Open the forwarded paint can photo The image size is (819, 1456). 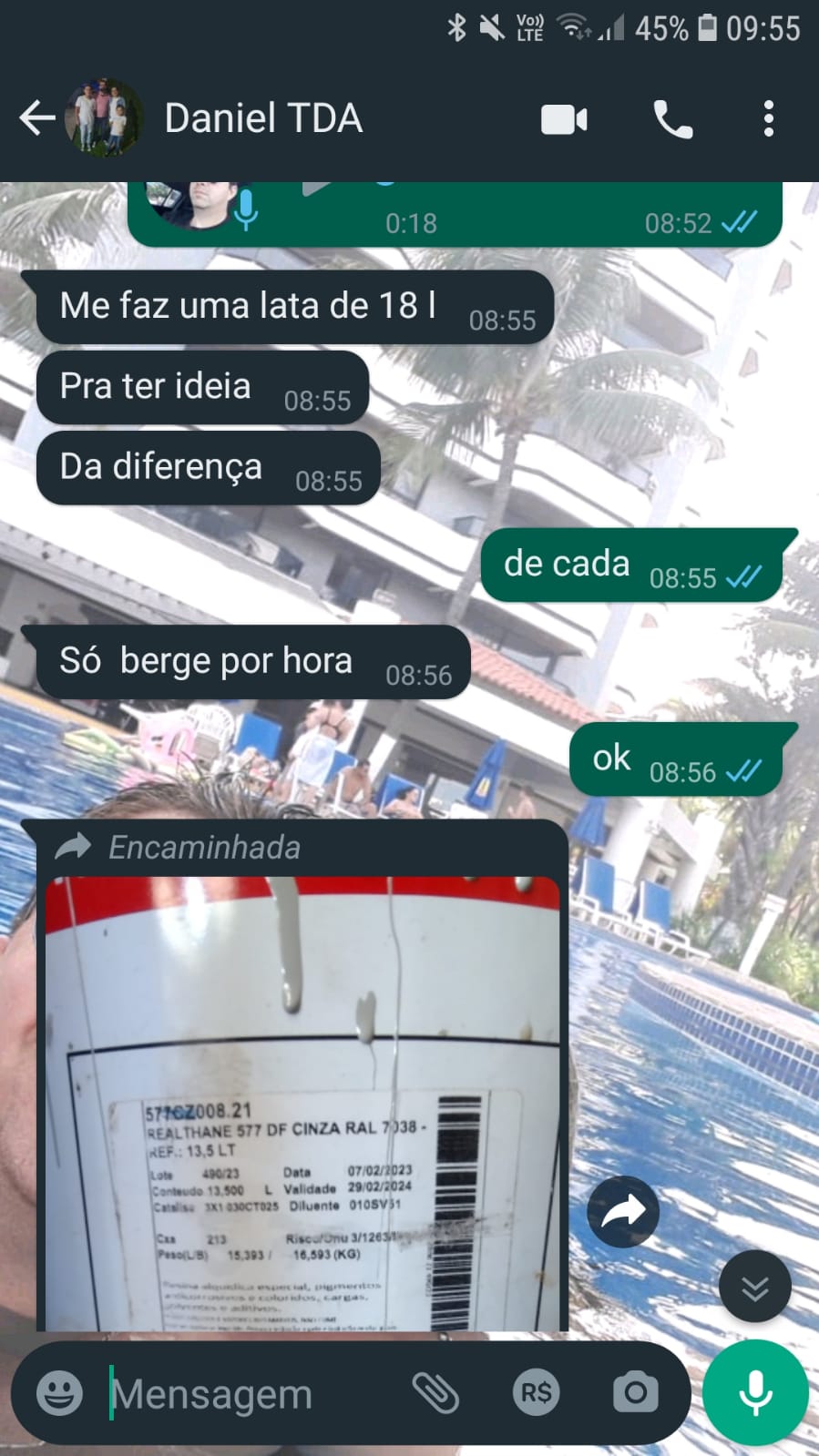(x=302, y=1102)
